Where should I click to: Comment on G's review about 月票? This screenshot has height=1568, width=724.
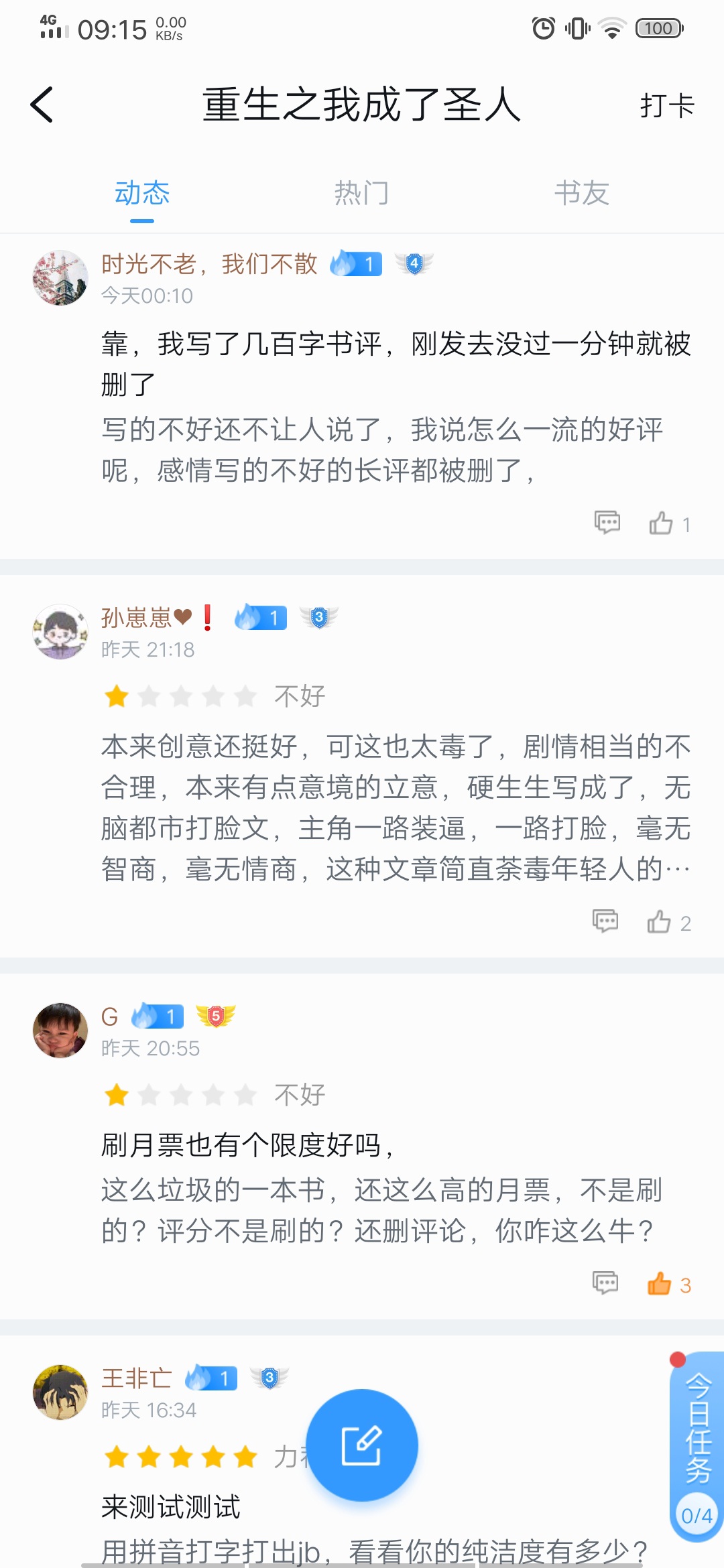pos(605,1283)
